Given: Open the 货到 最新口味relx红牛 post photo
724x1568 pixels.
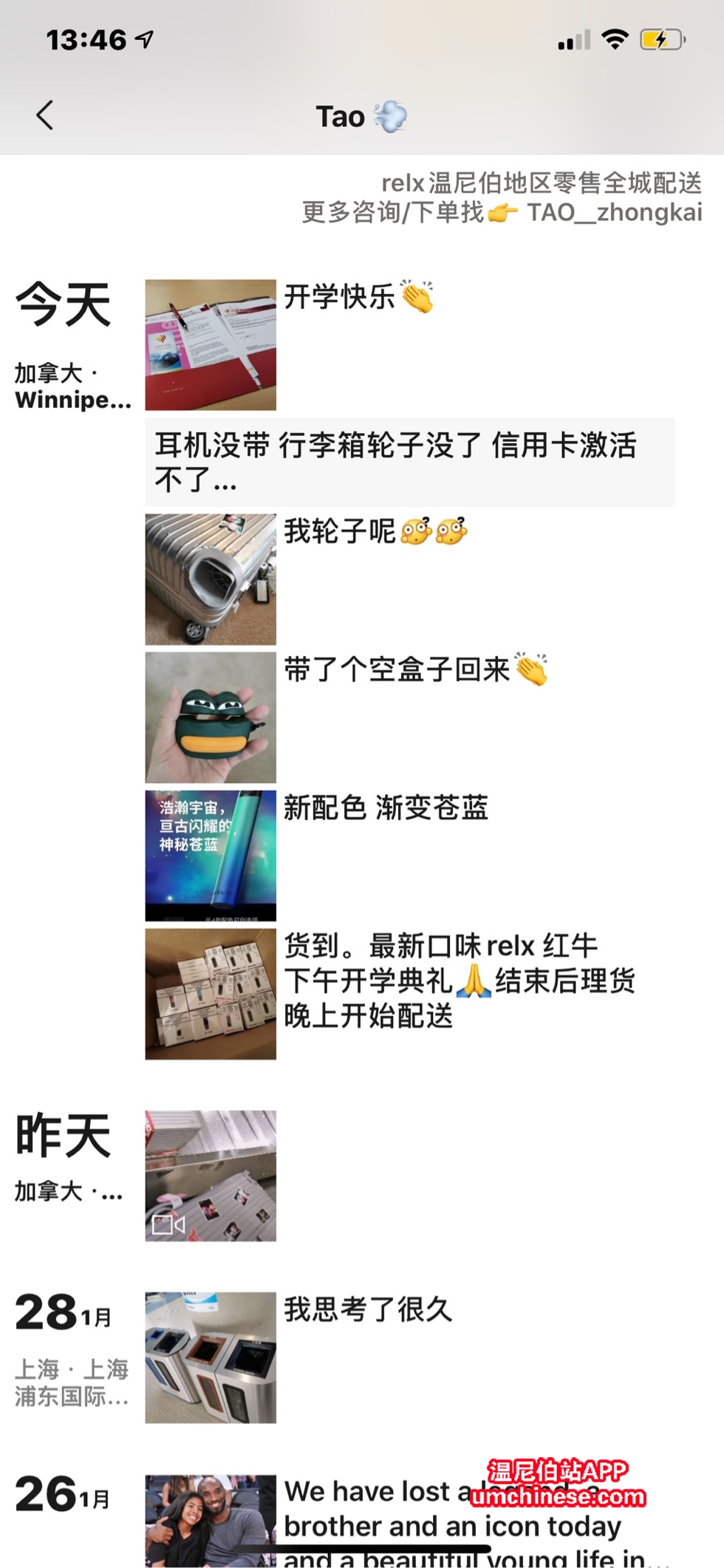Looking at the screenshot, I should pos(211,994).
